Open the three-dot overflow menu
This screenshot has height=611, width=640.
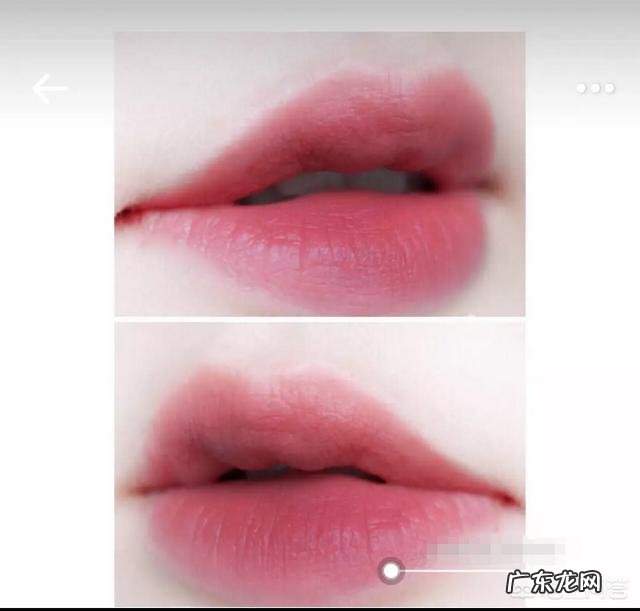click(595, 88)
